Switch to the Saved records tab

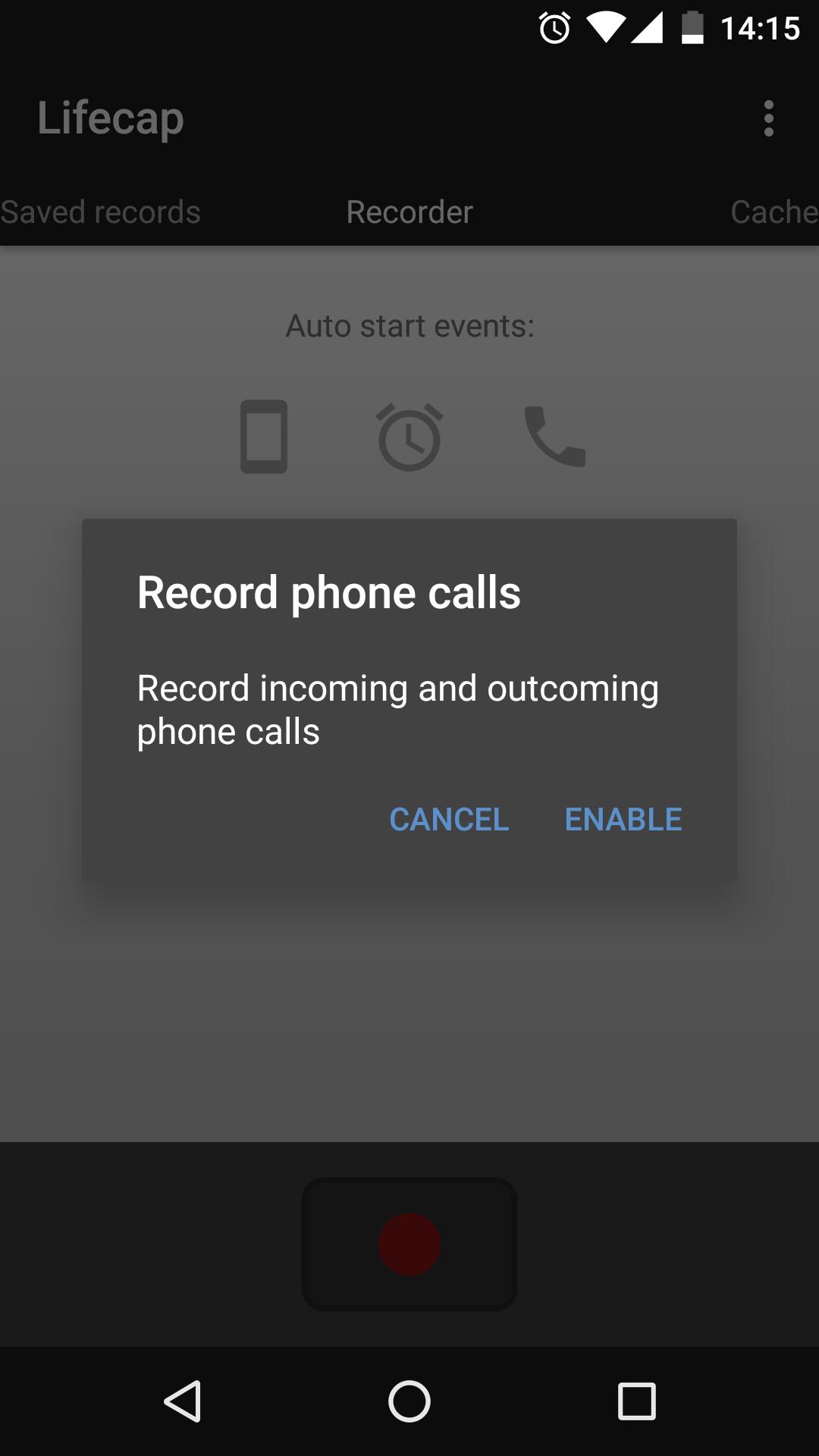pos(101,212)
